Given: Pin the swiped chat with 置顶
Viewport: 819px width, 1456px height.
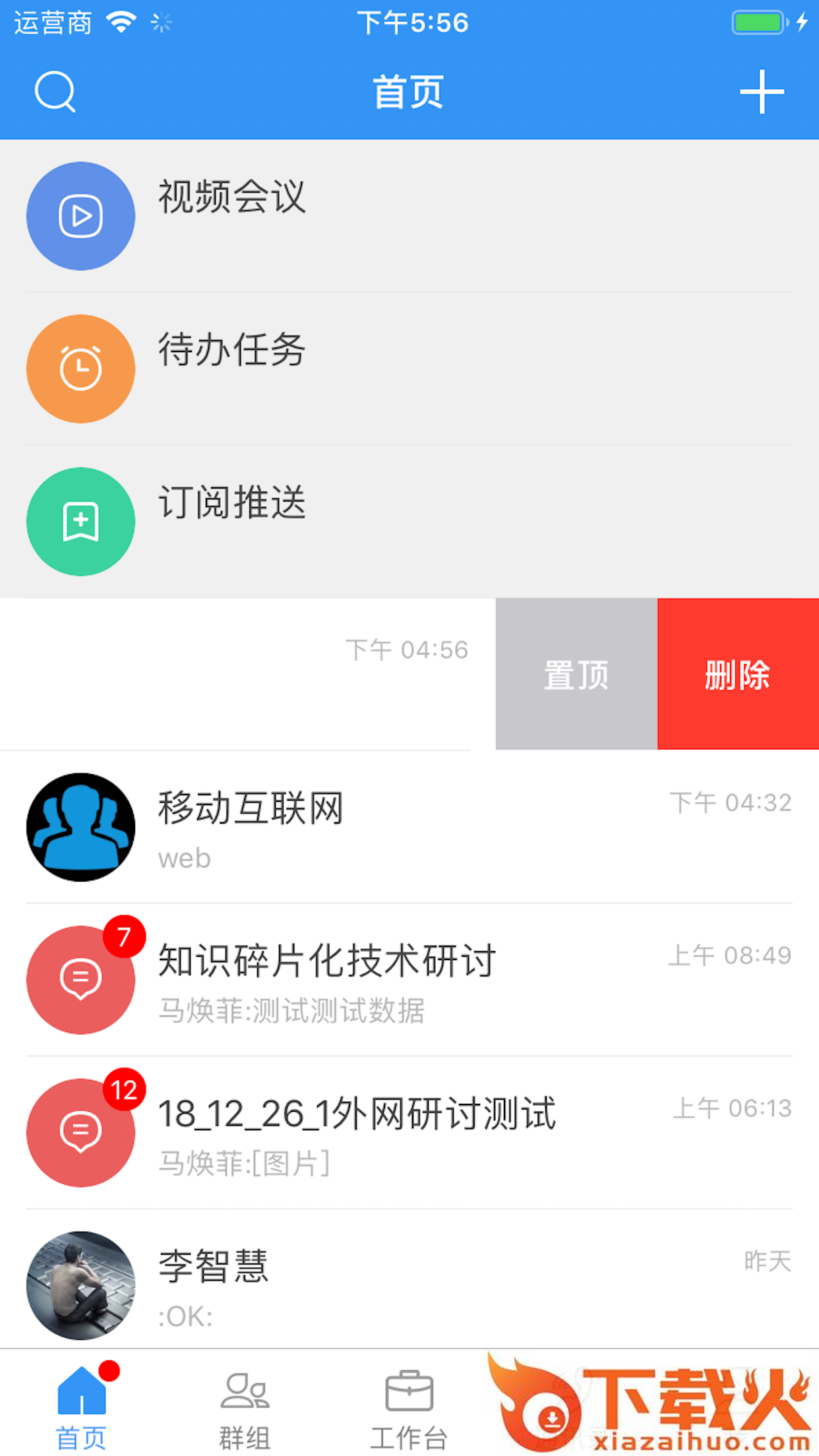Looking at the screenshot, I should tap(576, 674).
